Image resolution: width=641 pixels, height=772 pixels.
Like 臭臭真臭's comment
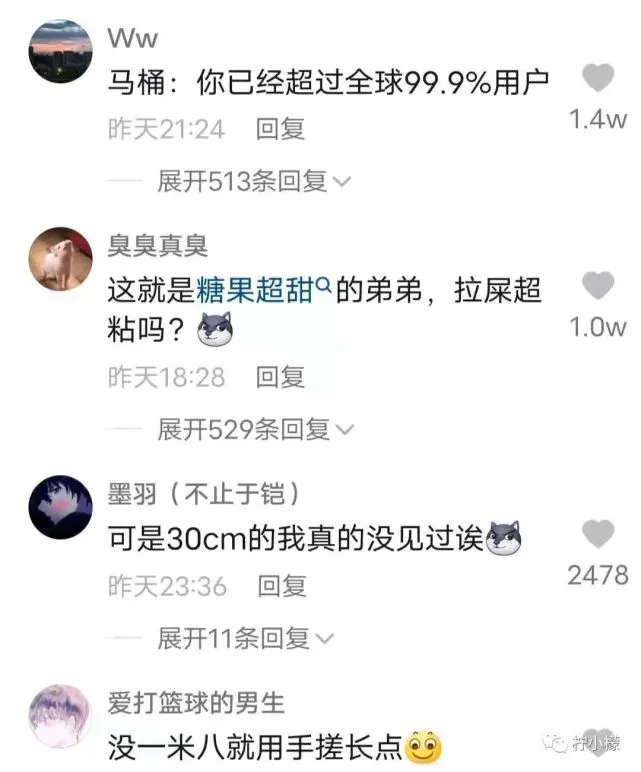pyautogui.click(x=598, y=287)
